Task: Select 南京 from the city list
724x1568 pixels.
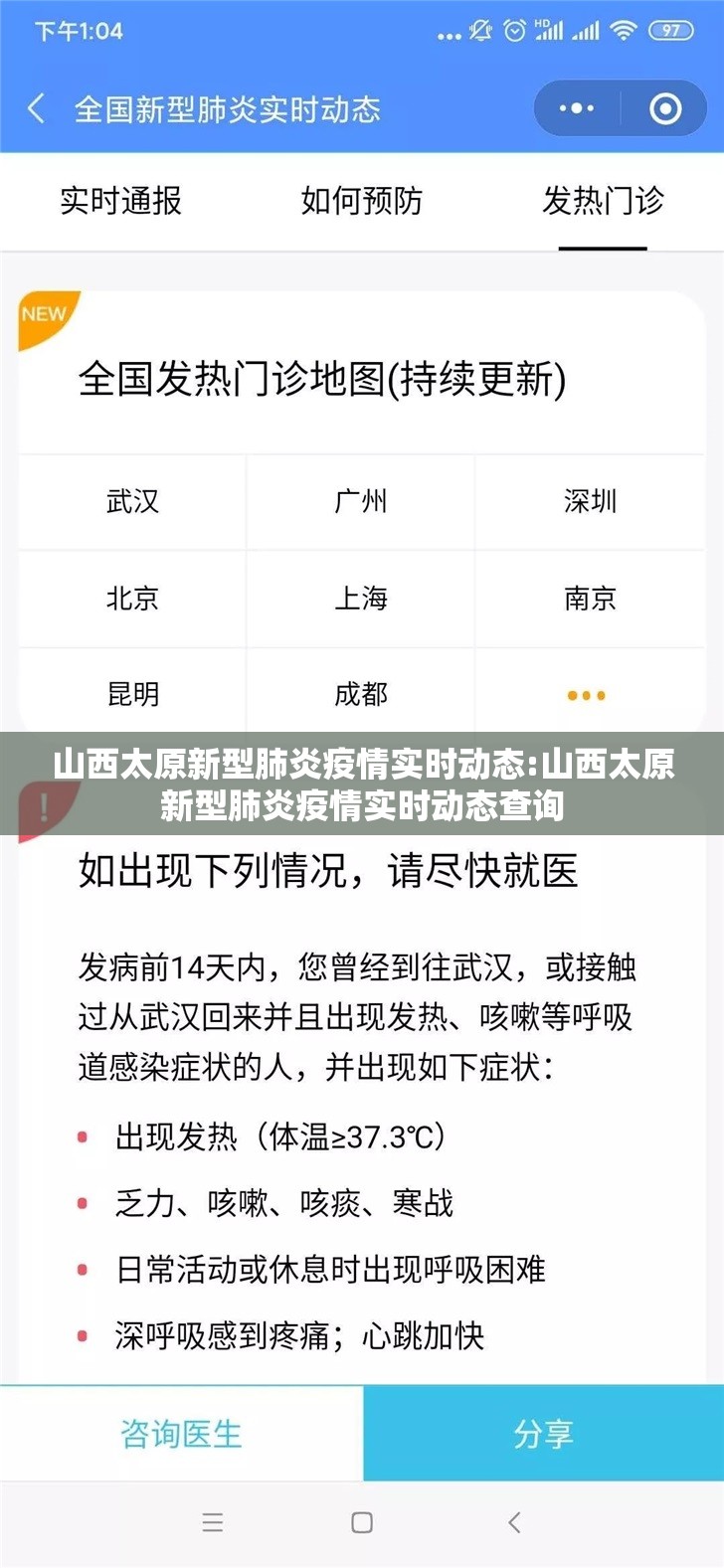Action: click(590, 598)
